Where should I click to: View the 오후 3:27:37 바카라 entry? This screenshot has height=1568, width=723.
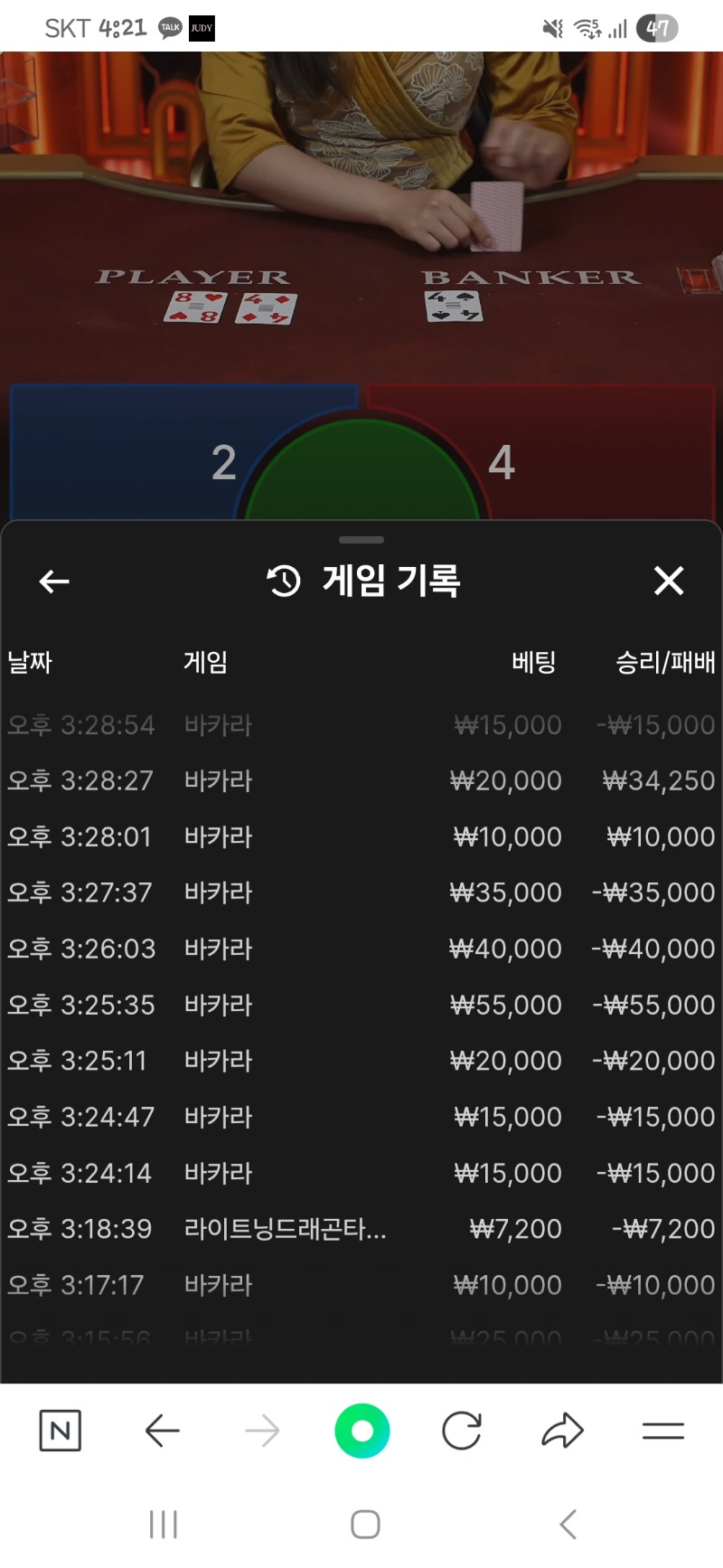tap(361, 893)
